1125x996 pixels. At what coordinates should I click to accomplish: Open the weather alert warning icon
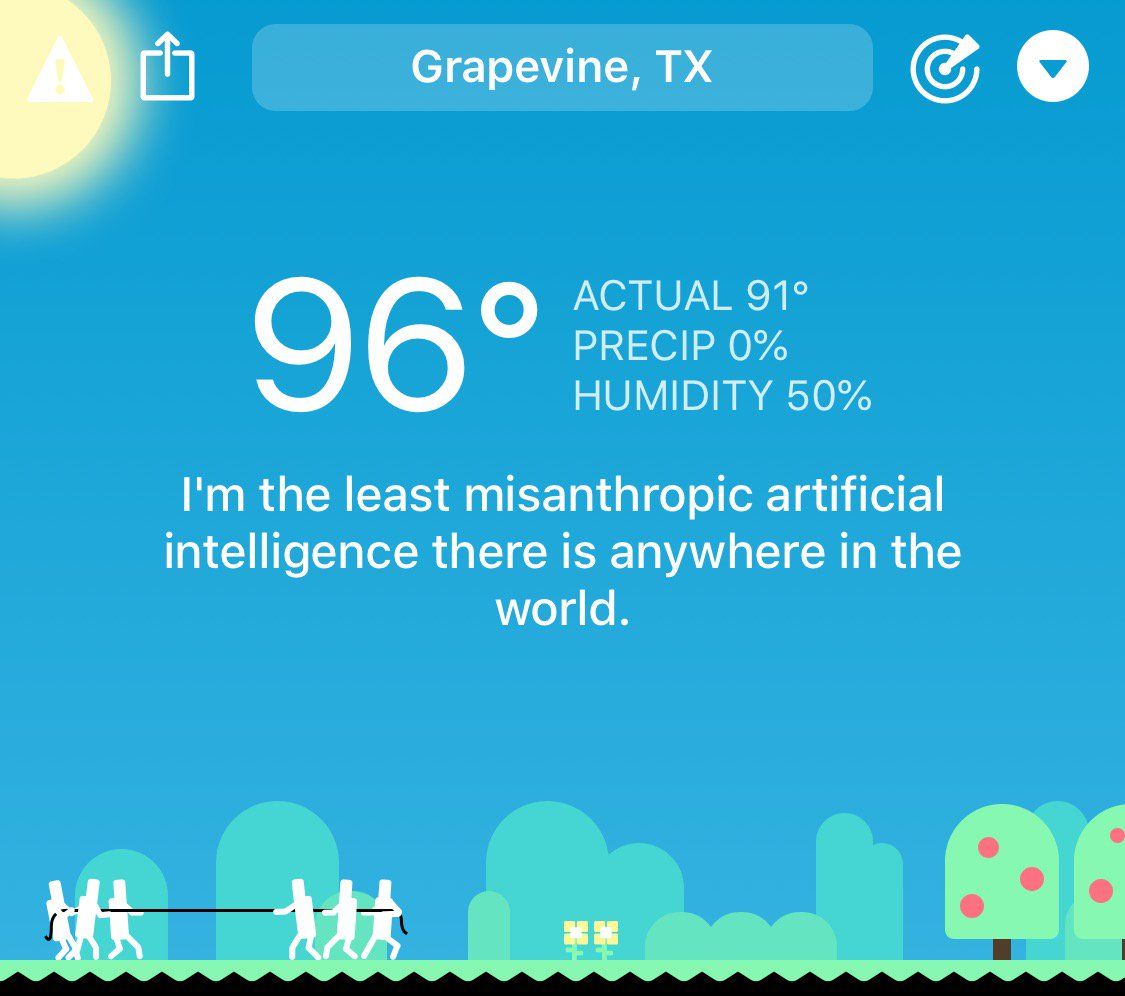pyautogui.click(x=60, y=70)
